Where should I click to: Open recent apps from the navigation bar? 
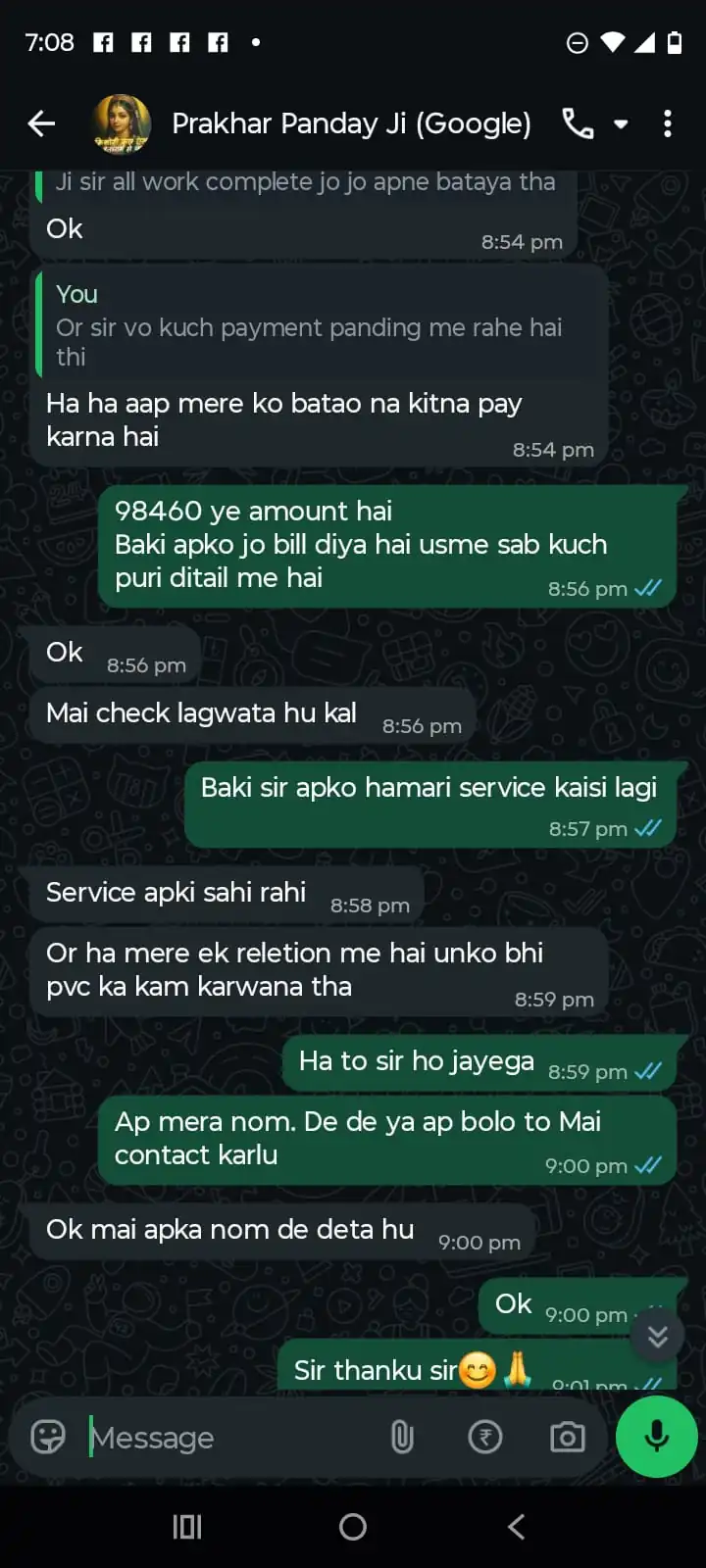point(187,1526)
